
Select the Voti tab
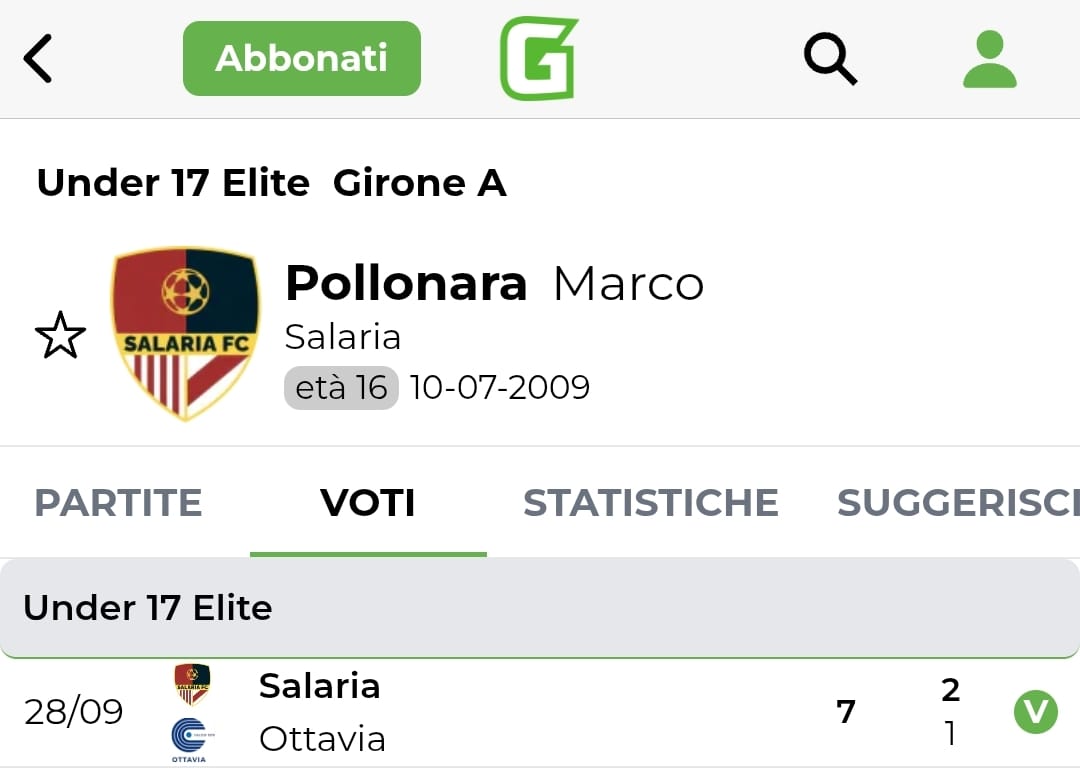coord(367,502)
